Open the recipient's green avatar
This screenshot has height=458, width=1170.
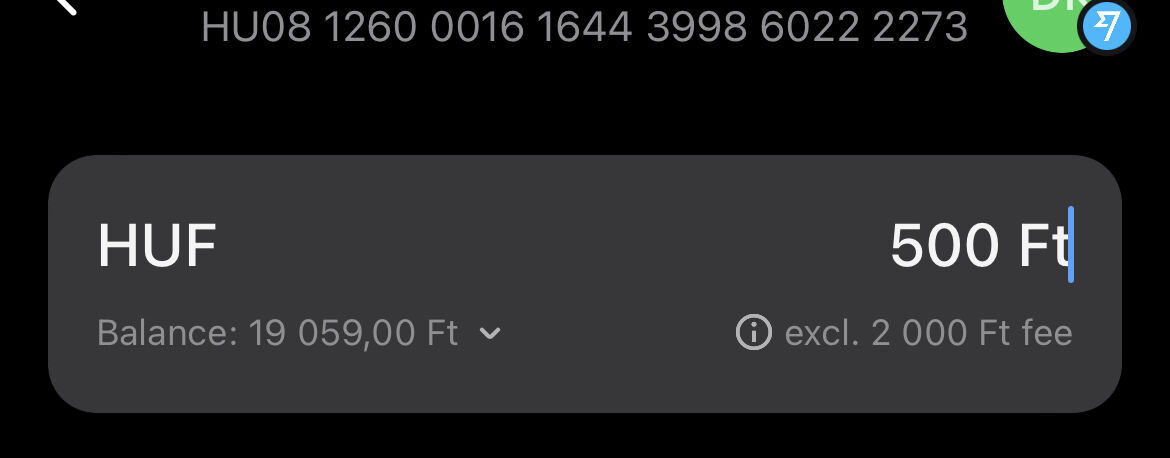(x=1050, y=15)
